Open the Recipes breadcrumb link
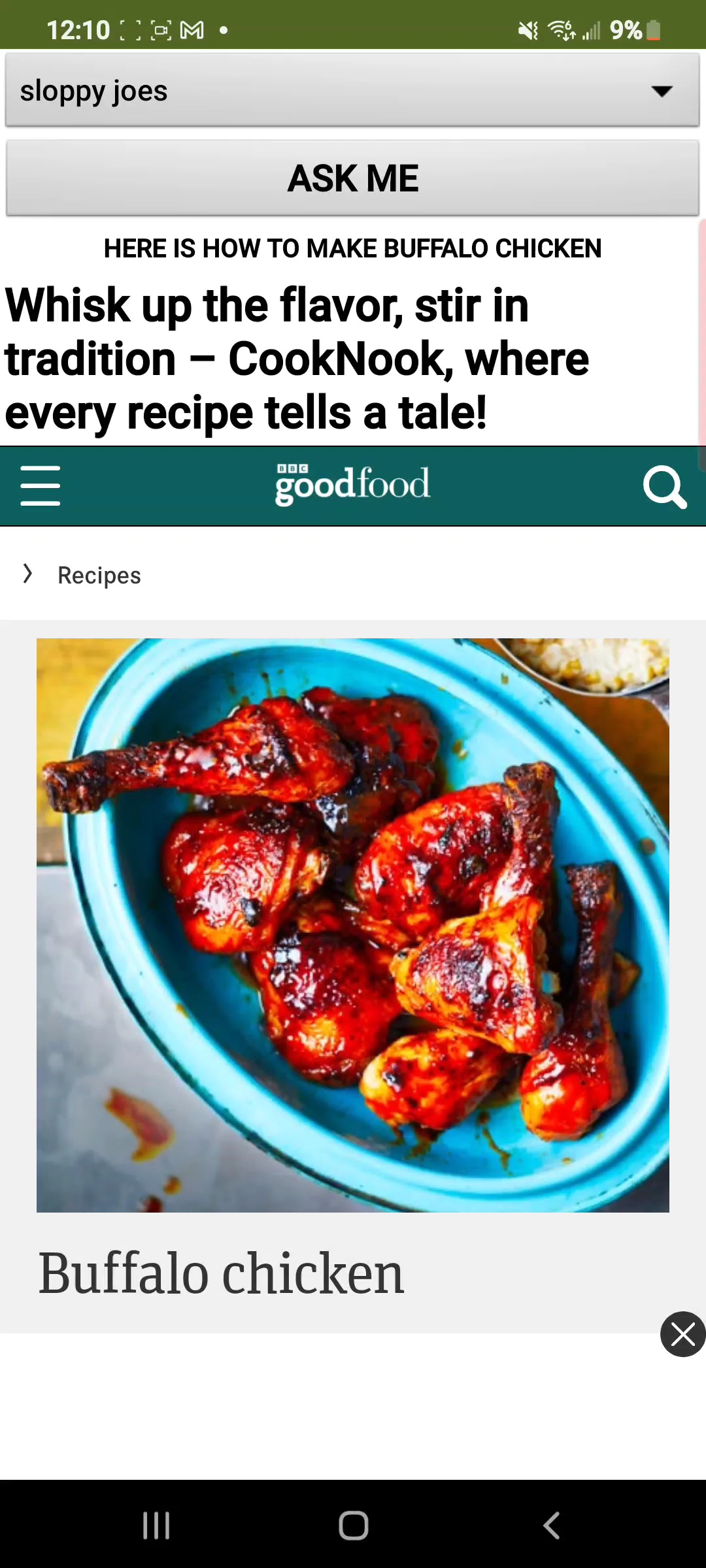The width and height of the screenshot is (706, 1568). pyautogui.click(x=99, y=575)
